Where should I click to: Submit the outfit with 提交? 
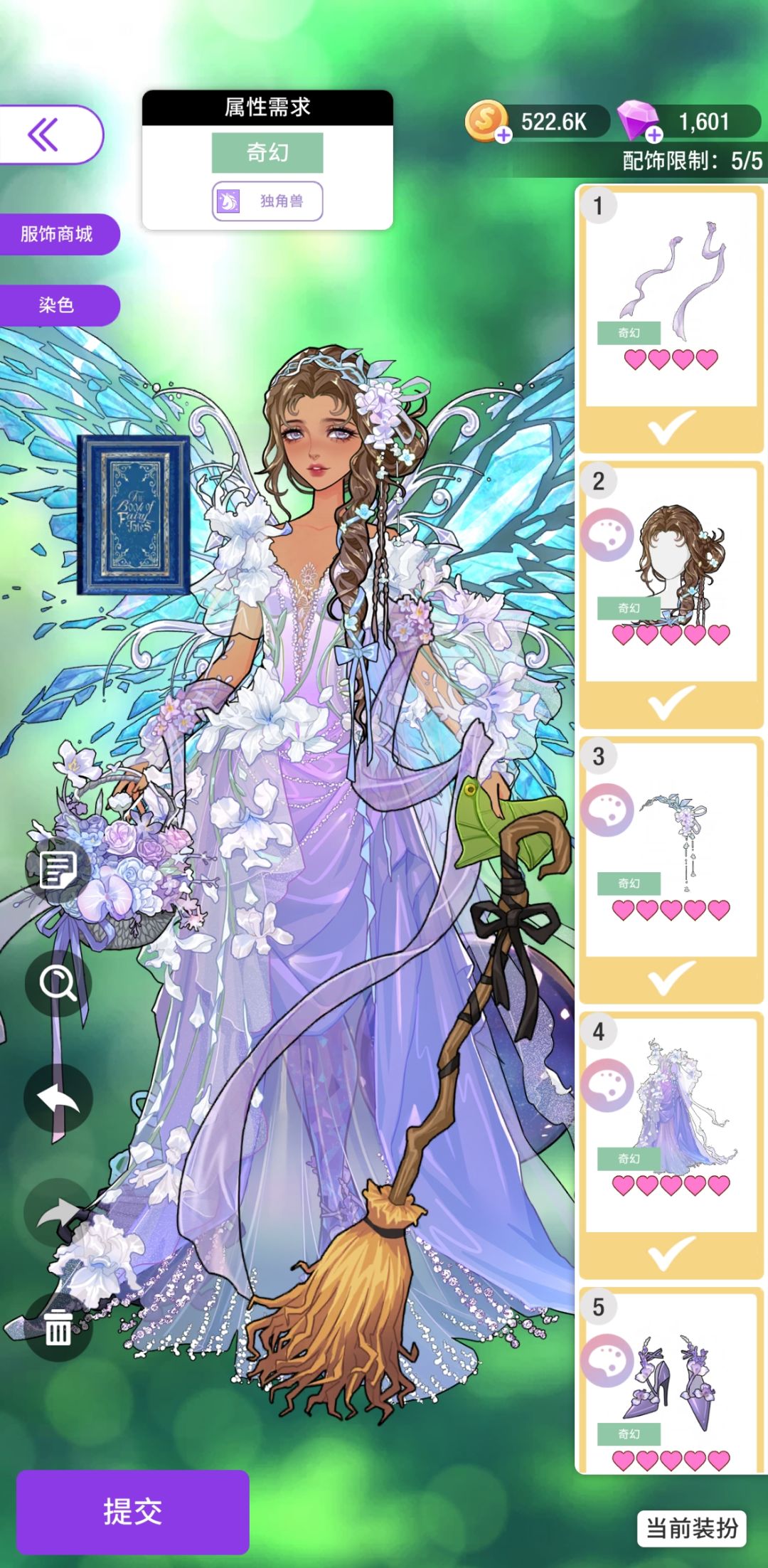pos(133,1512)
